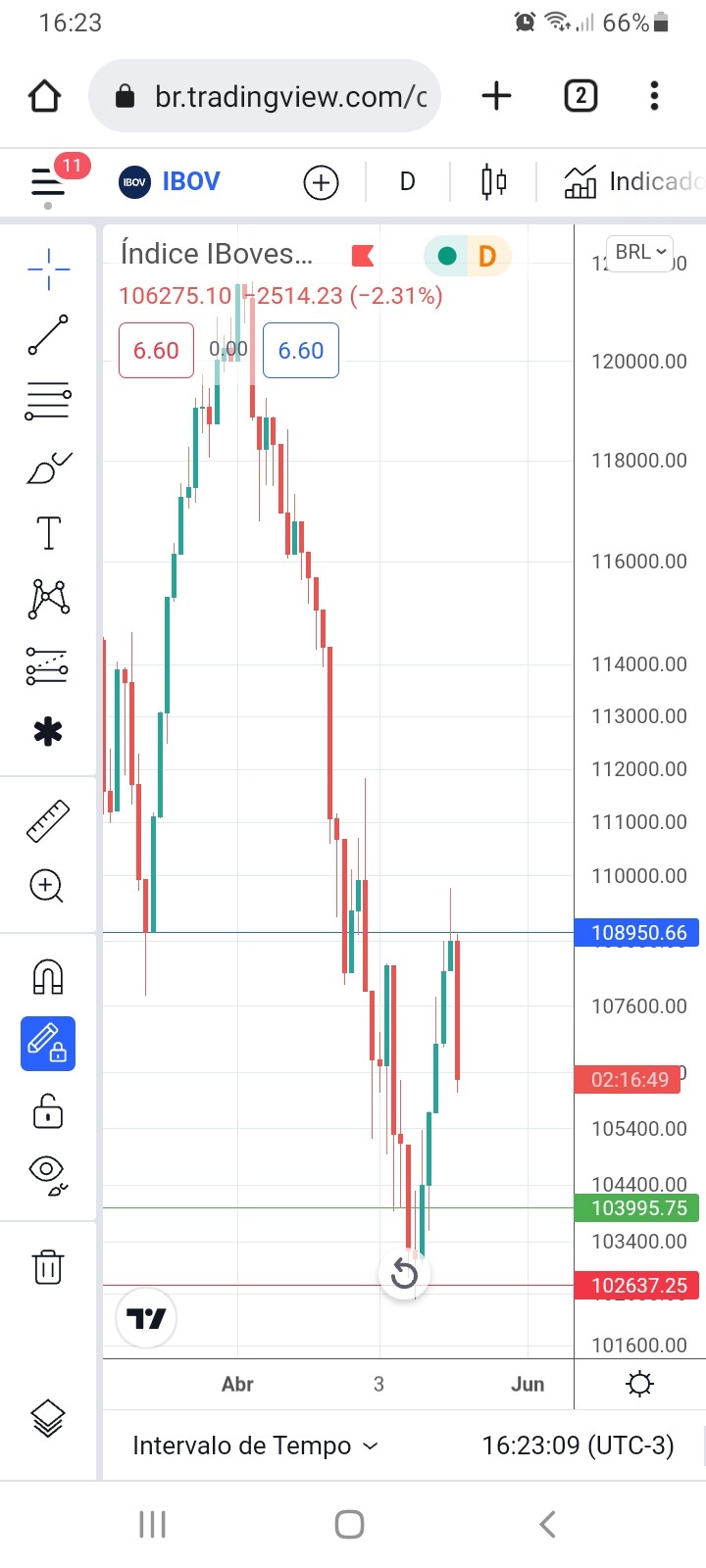The image size is (706, 1568).
Task: Delete drawings with the trash icon
Action: (x=48, y=1266)
